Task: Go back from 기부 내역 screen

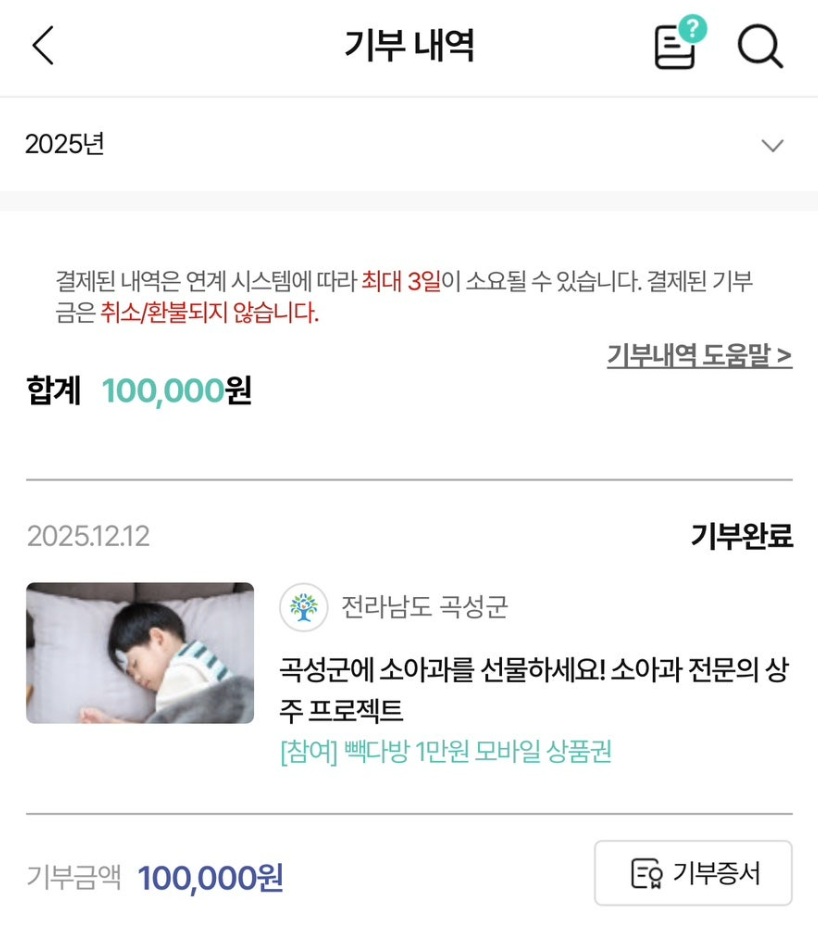Action: point(43,46)
